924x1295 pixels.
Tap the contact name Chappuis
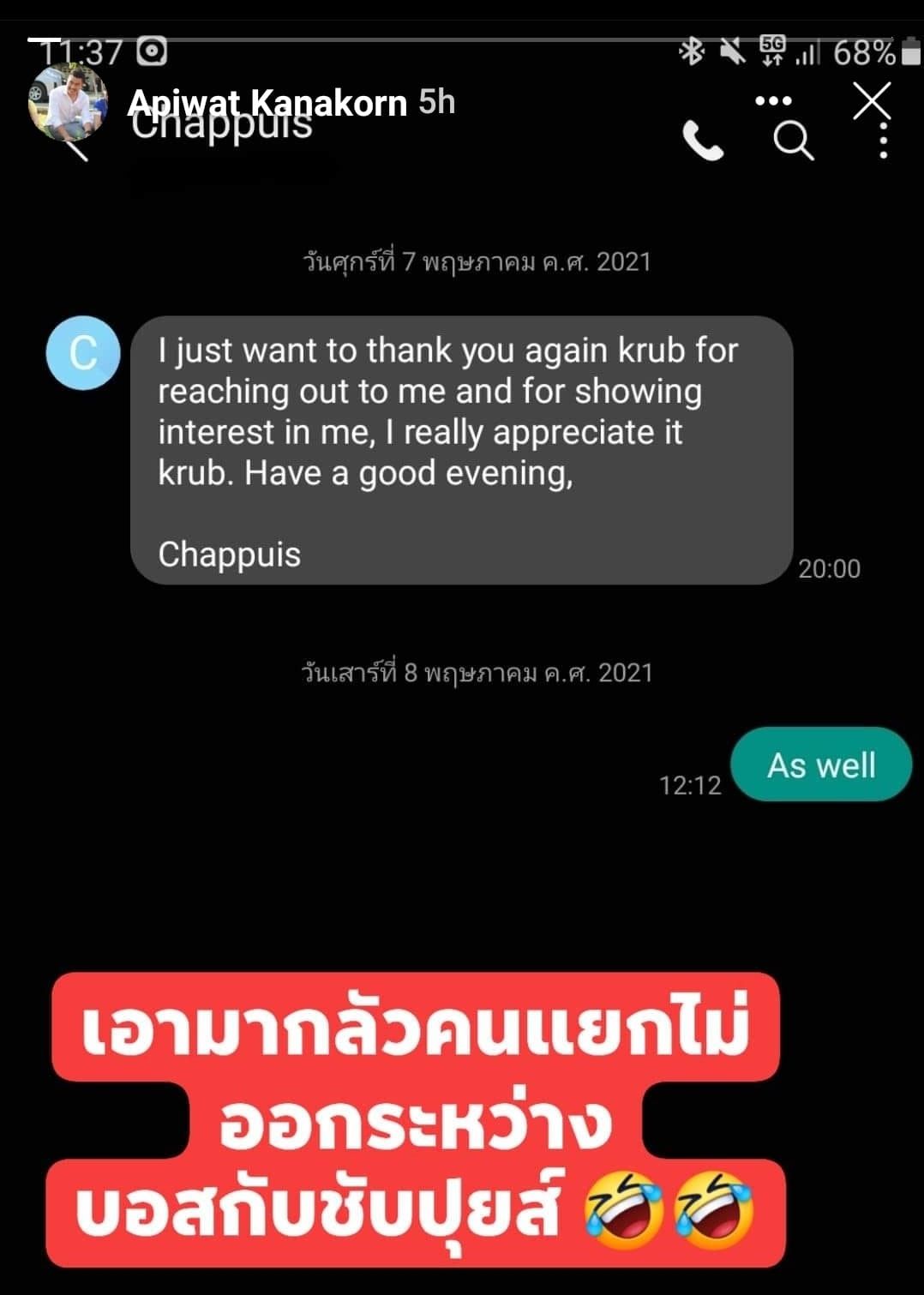click(222, 126)
